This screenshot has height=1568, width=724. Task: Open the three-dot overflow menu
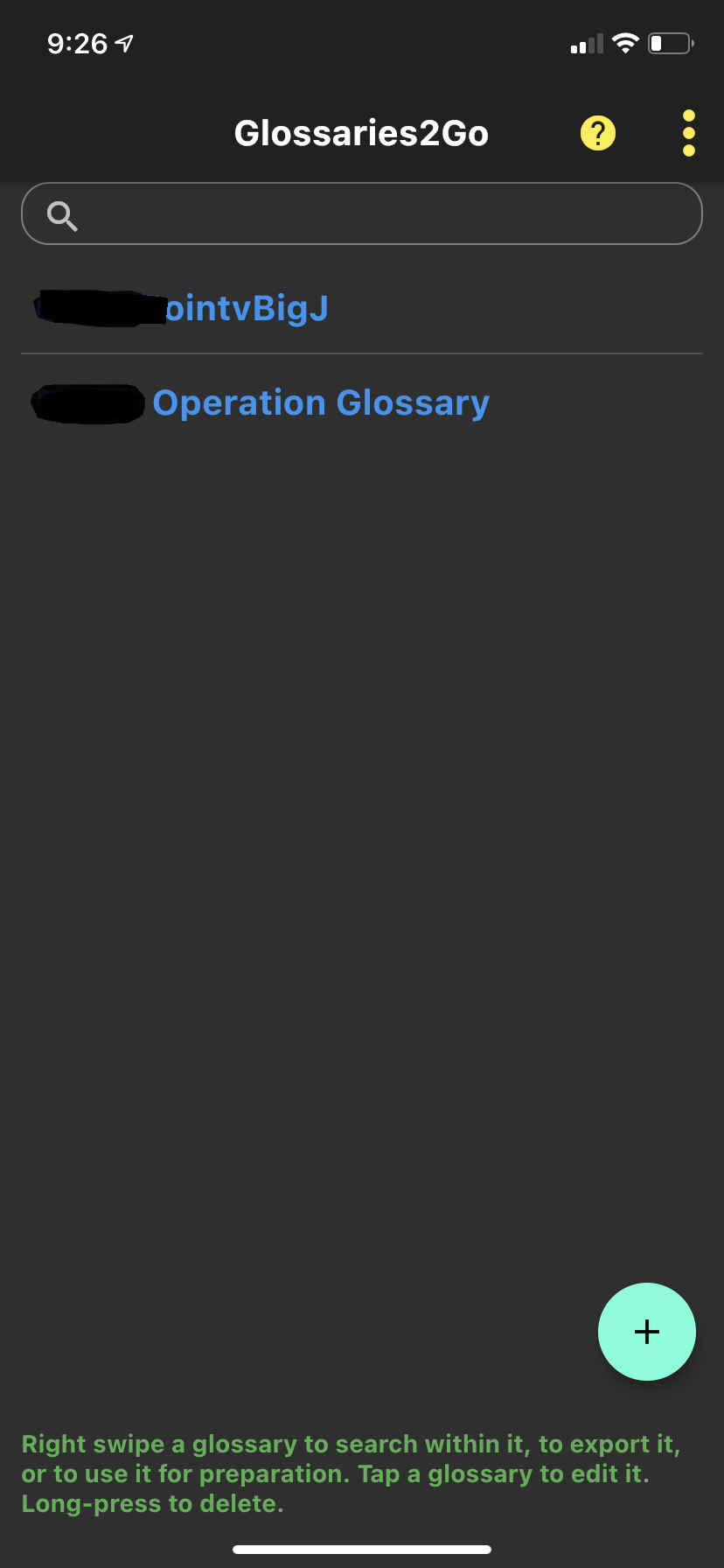pyautogui.click(x=689, y=133)
